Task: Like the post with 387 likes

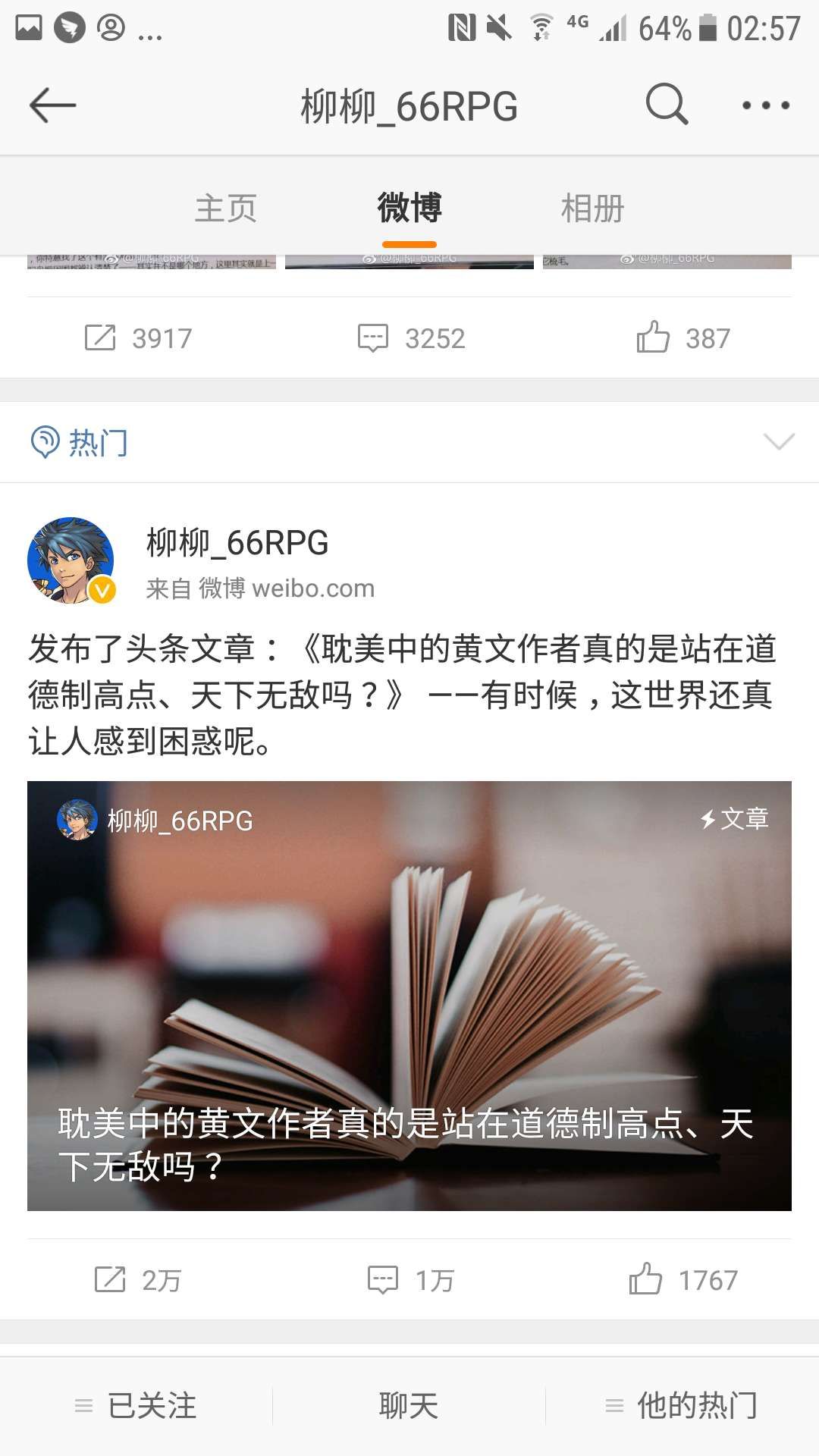Action: [x=682, y=338]
